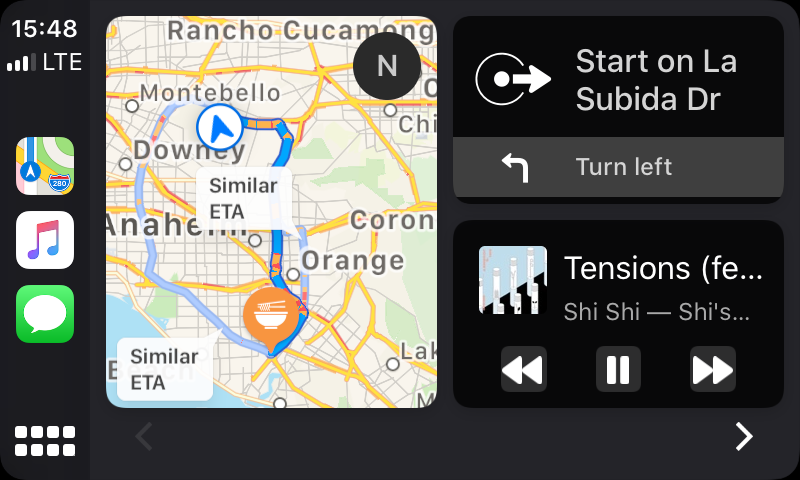Pause the current song
Viewport: 800px width, 480px height.
tap(618, 369)
